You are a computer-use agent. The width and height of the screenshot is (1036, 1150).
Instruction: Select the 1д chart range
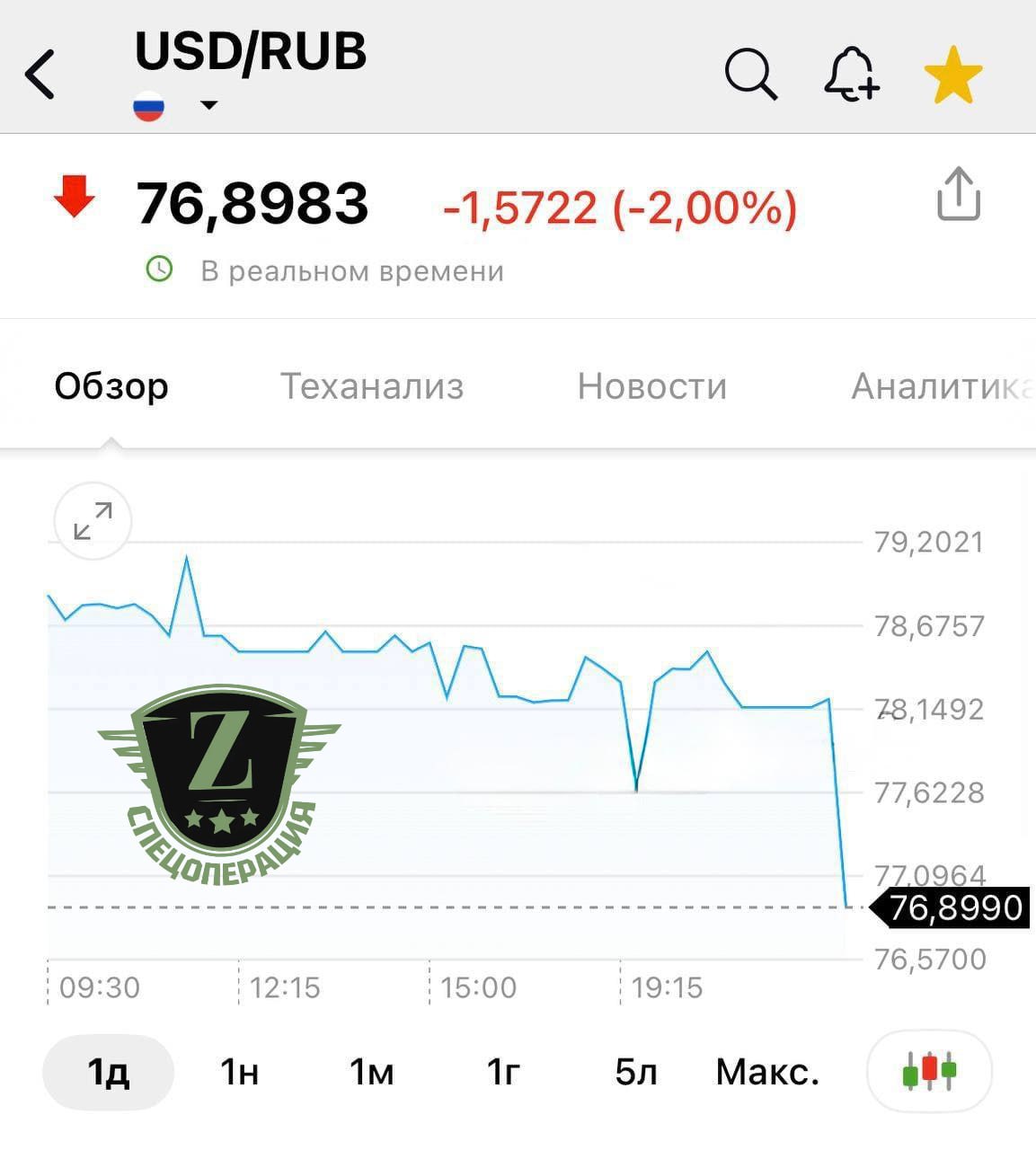(108, 1073)
